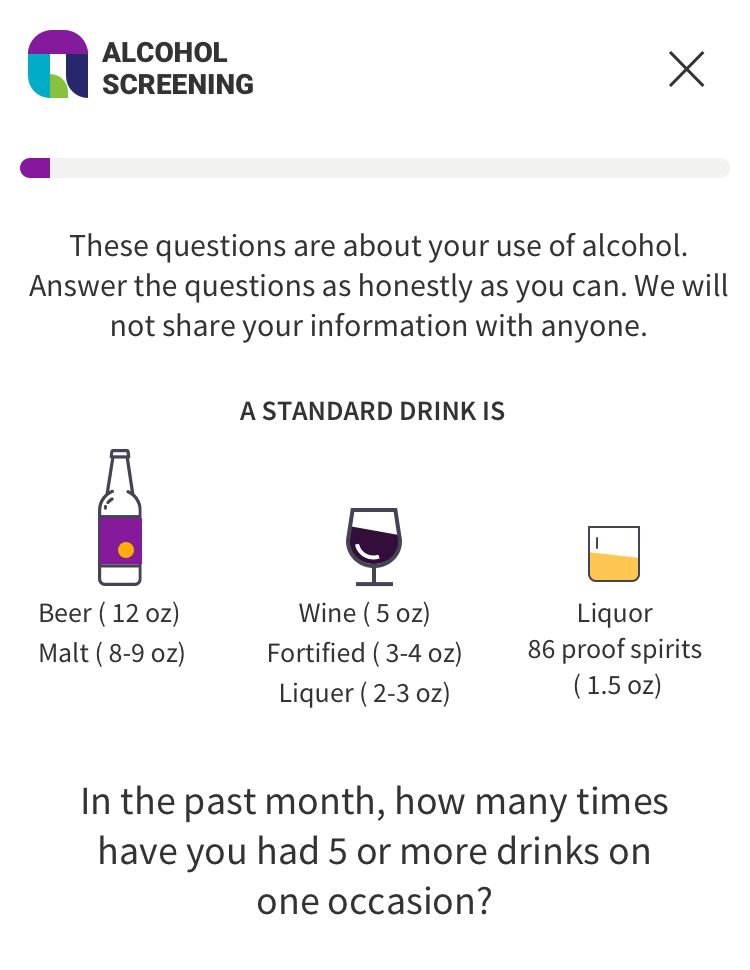Select the wine glass icon

[374, 545]
